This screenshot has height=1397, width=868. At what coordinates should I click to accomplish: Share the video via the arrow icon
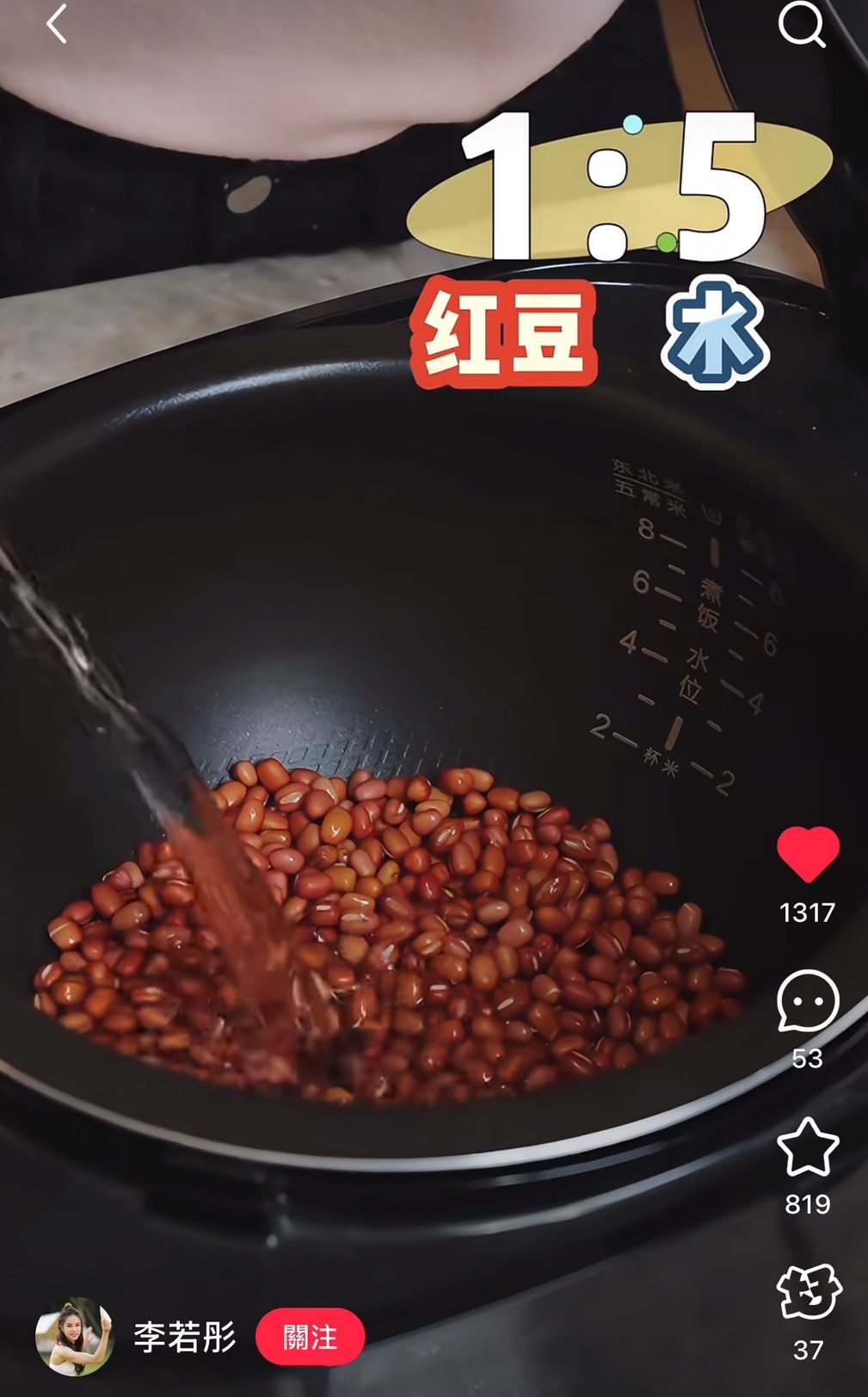[808, 1292]
